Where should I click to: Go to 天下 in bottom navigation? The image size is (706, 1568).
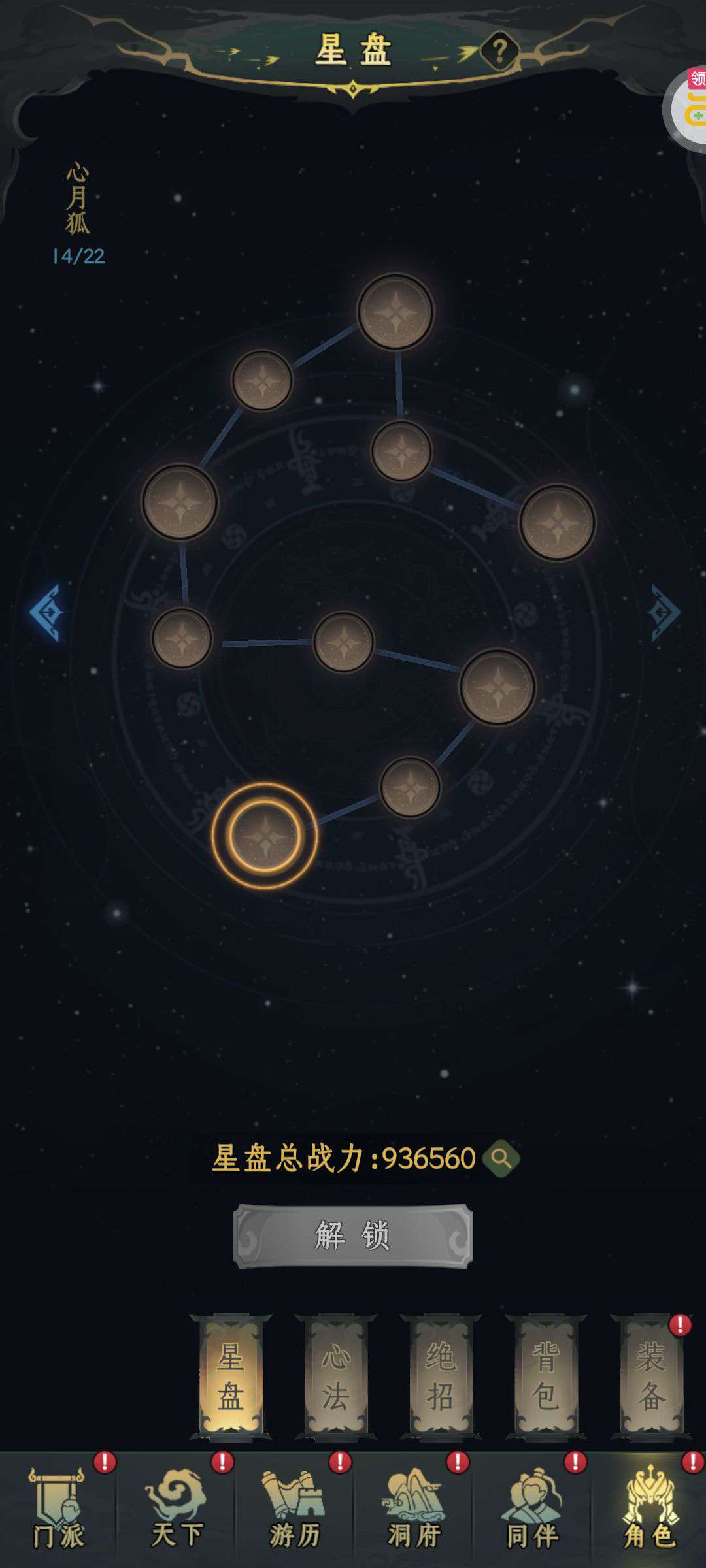click(x=176, y=1509)
